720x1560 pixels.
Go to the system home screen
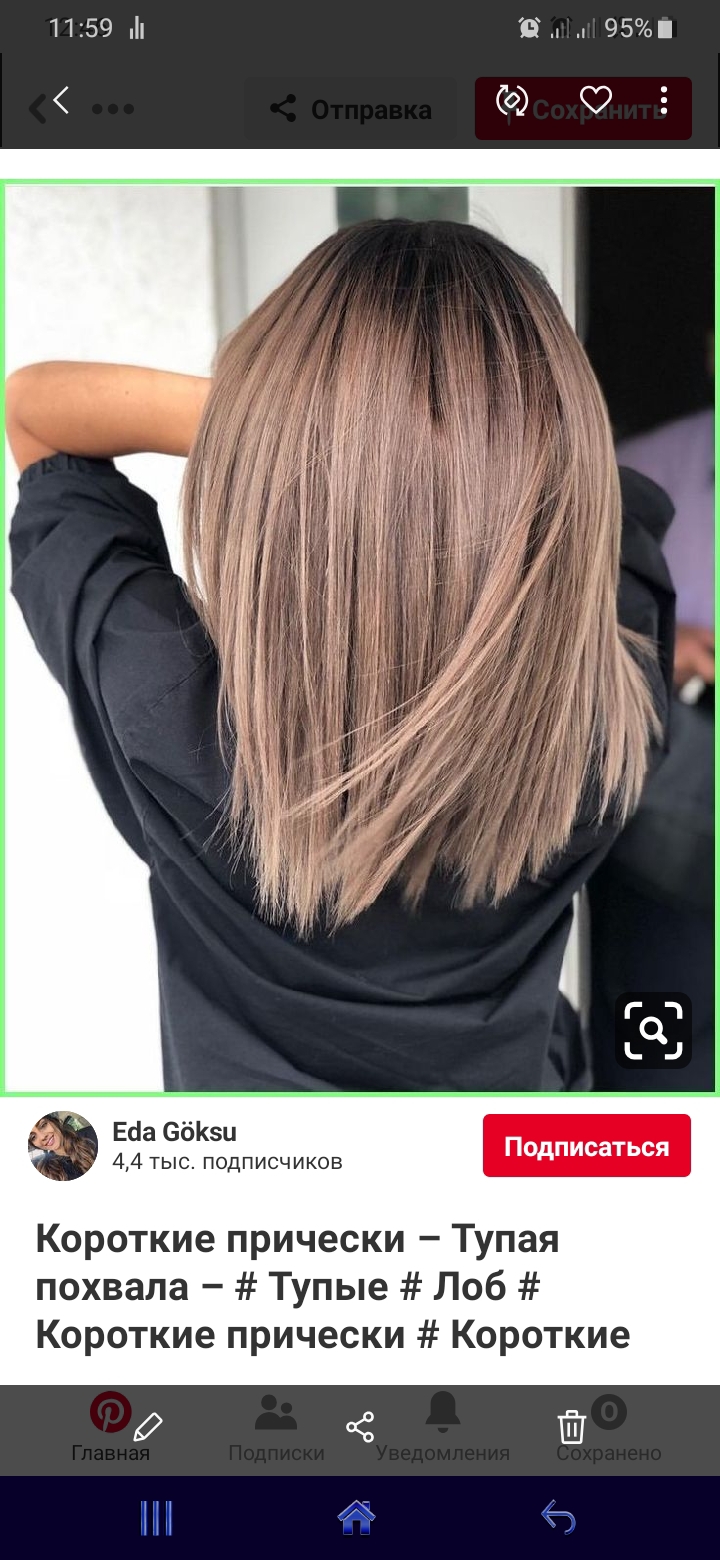[356, 1518]
